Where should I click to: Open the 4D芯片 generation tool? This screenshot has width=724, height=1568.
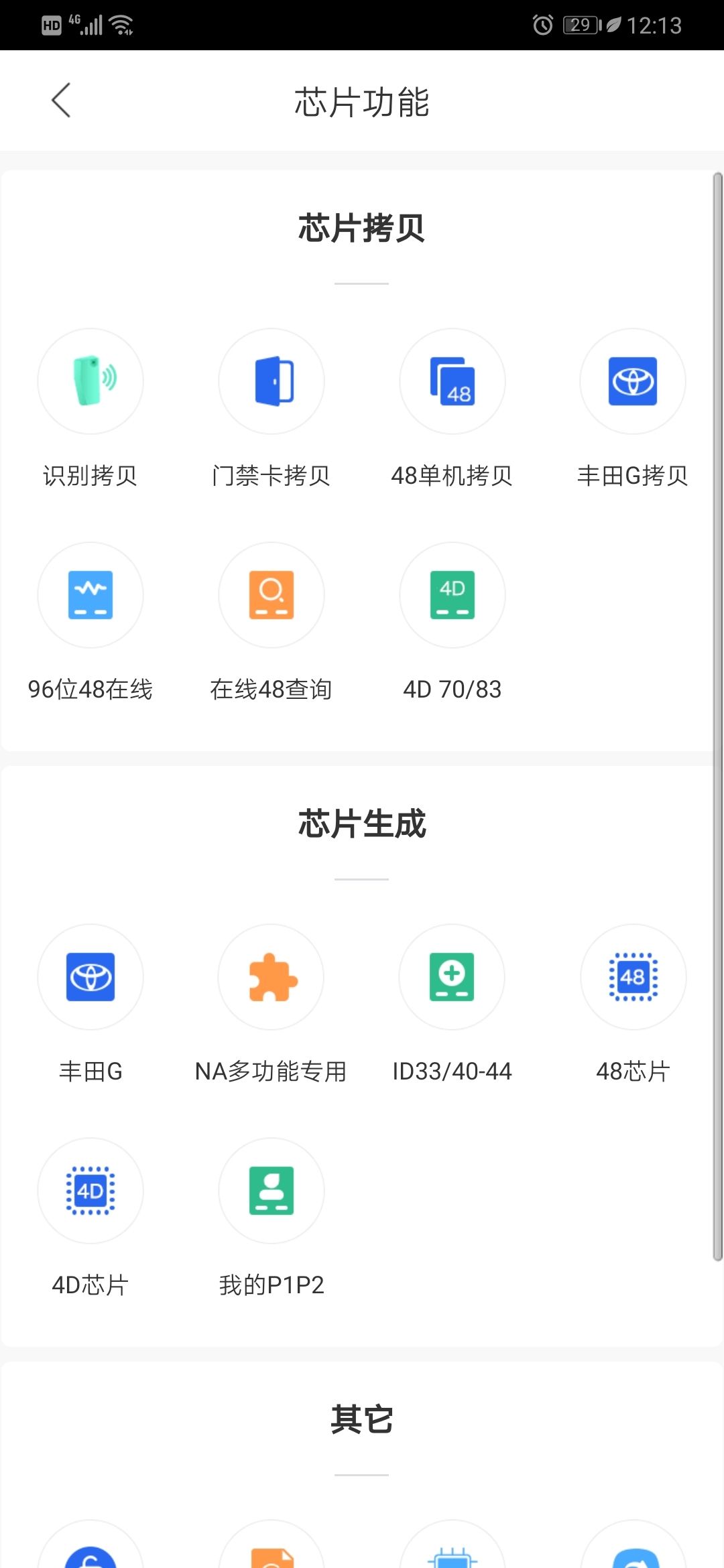click(x=90, y=1191)
